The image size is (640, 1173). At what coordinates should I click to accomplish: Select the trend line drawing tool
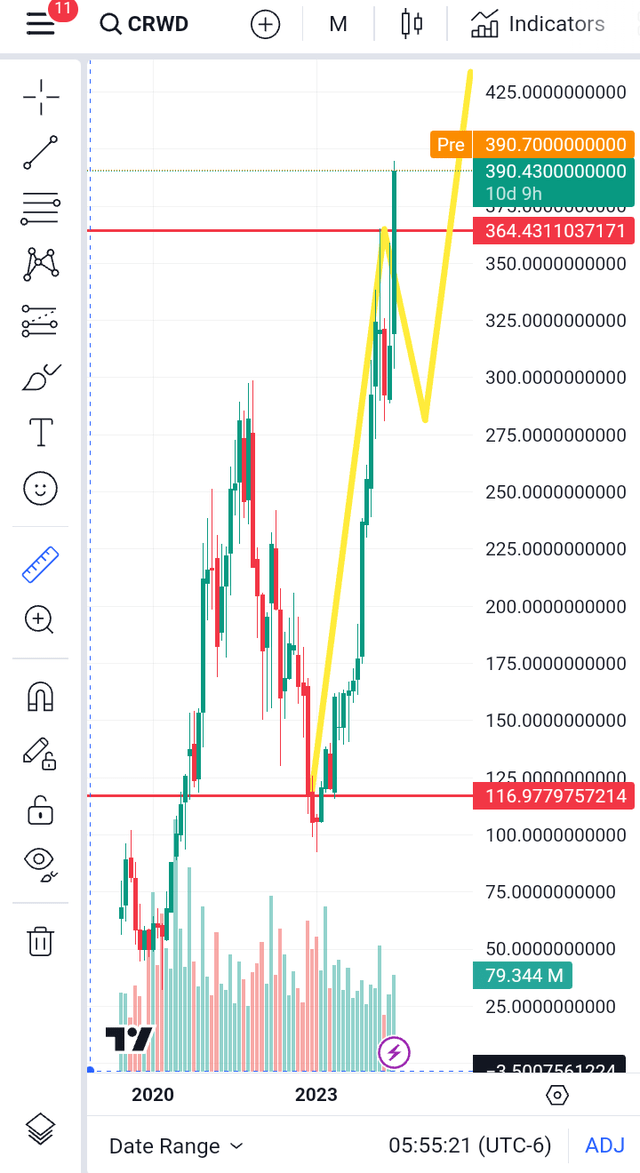pyautogui.click(x=41, y=153)
